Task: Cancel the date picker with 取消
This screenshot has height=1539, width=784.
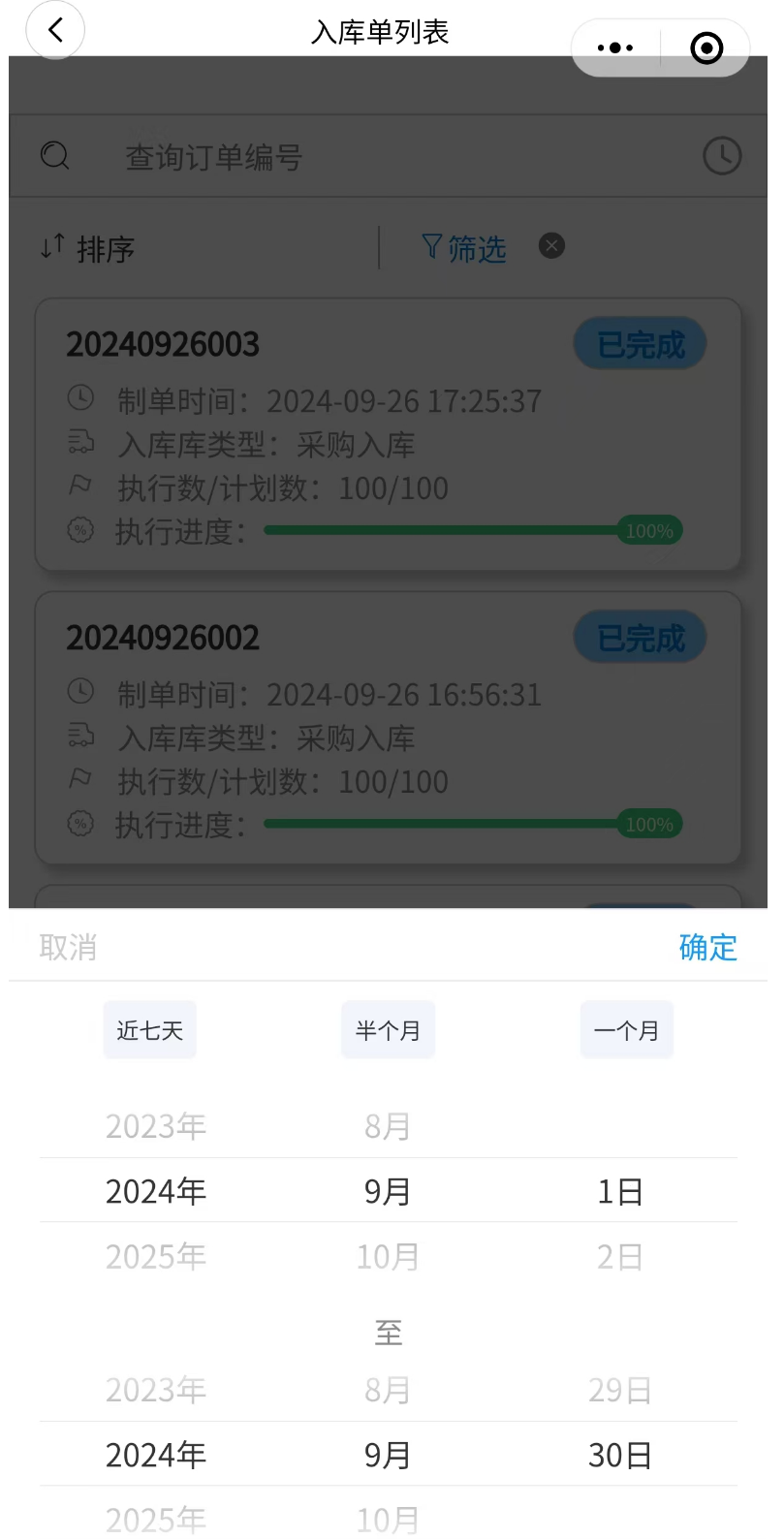Action: 68,947
